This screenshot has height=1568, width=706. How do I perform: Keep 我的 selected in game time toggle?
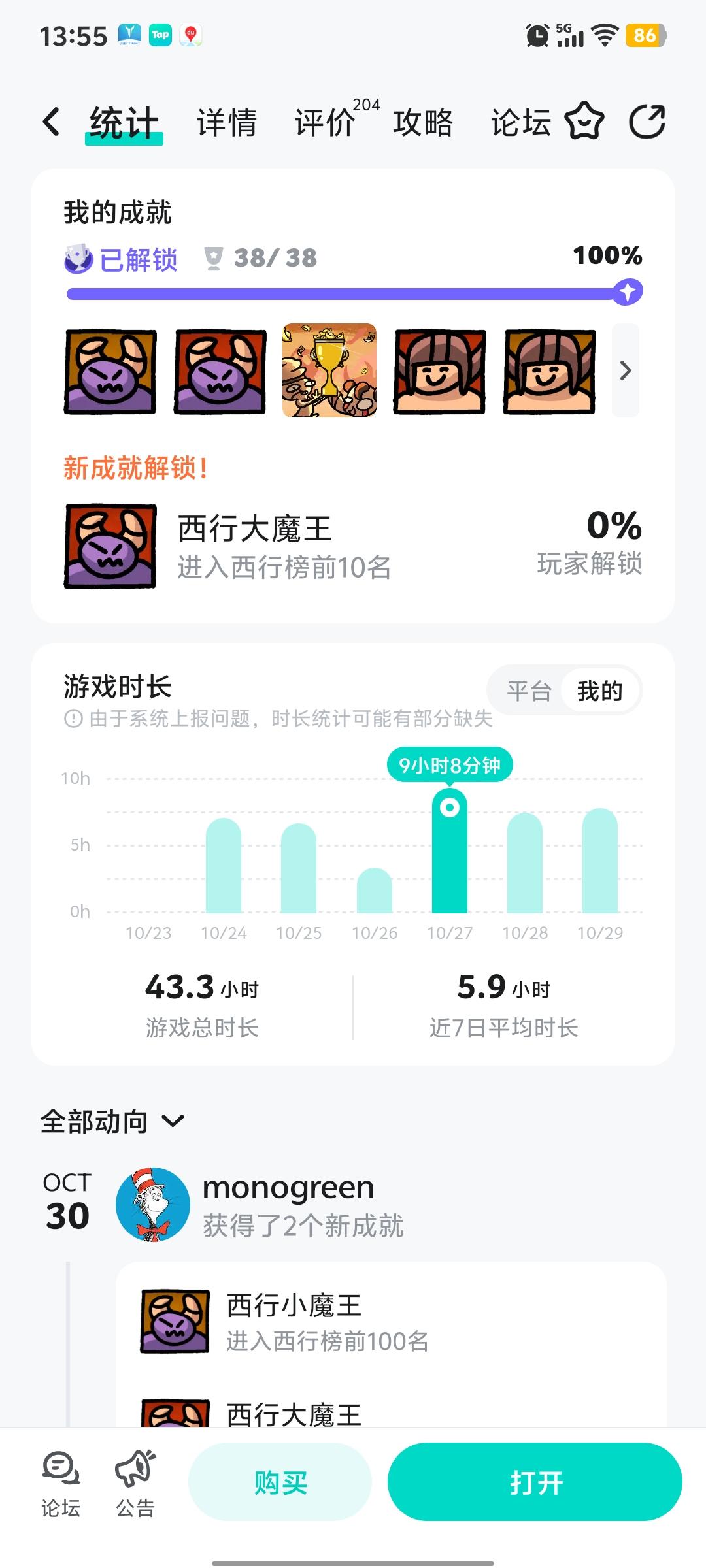(x=600, y=691)
